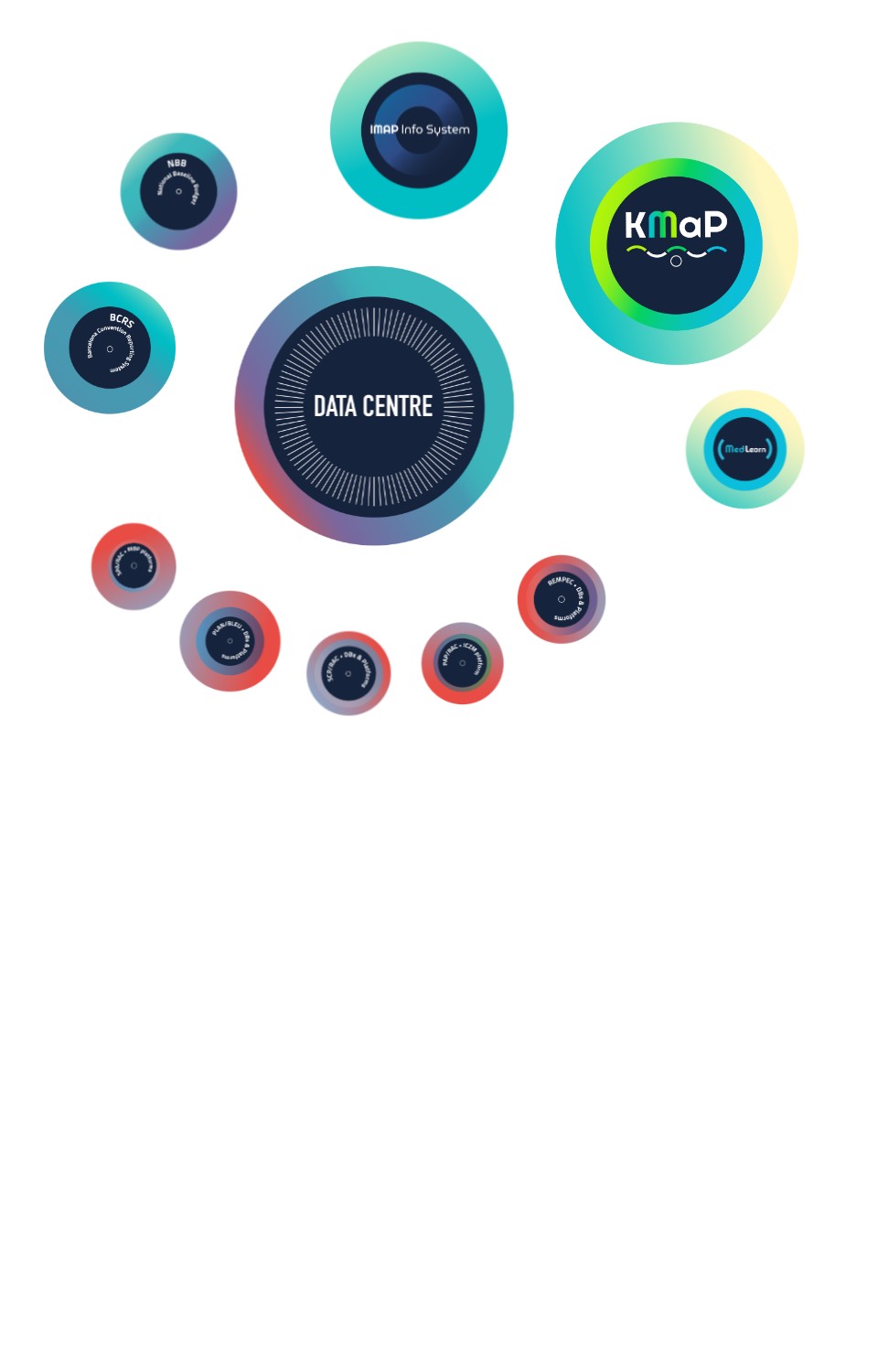This screenshot has height=1372, width=878.
Task: Open the PAP/RAC ICZM platform bubble
Action: [462, 663]
